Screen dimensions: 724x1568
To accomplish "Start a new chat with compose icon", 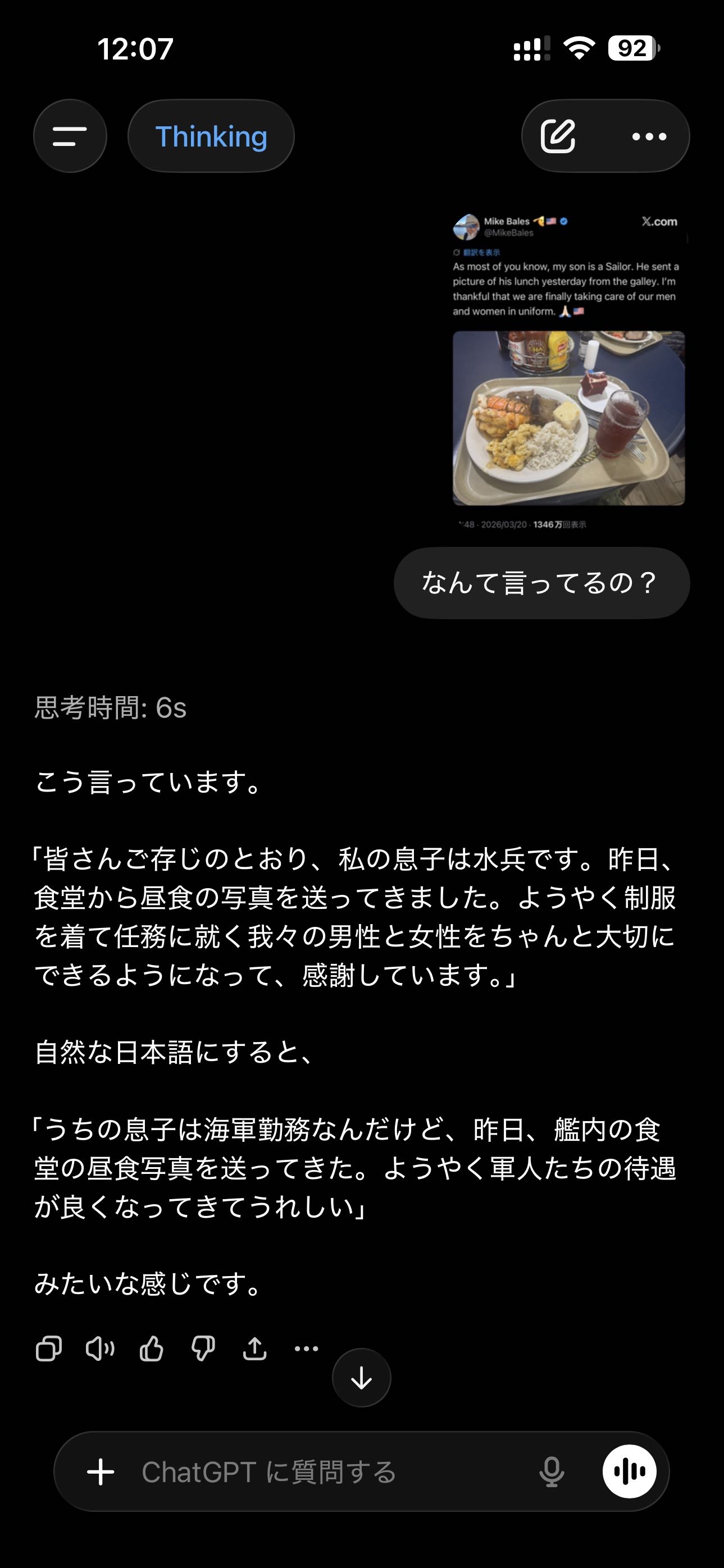I will (558, 136).
